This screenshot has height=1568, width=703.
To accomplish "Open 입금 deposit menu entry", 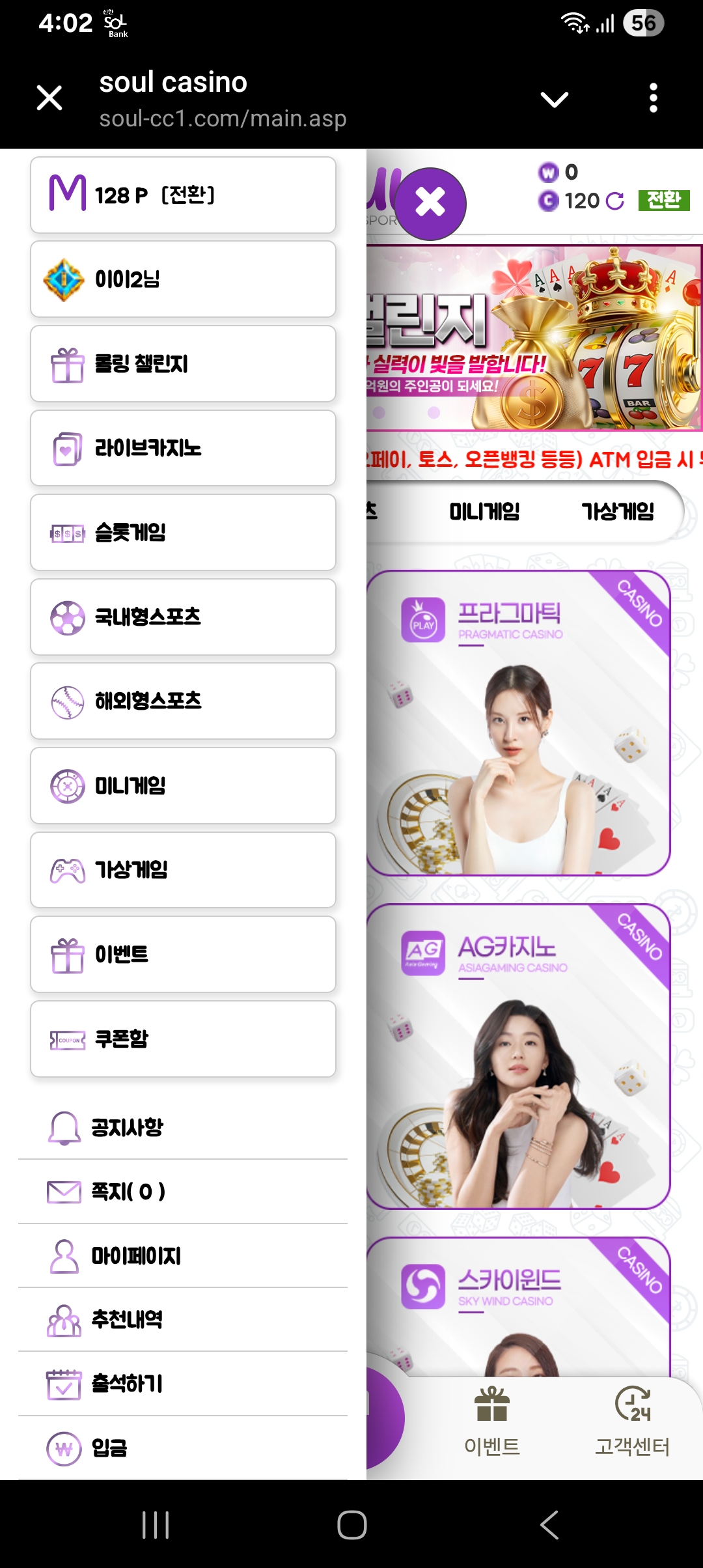I will [x=182, y=1449].
